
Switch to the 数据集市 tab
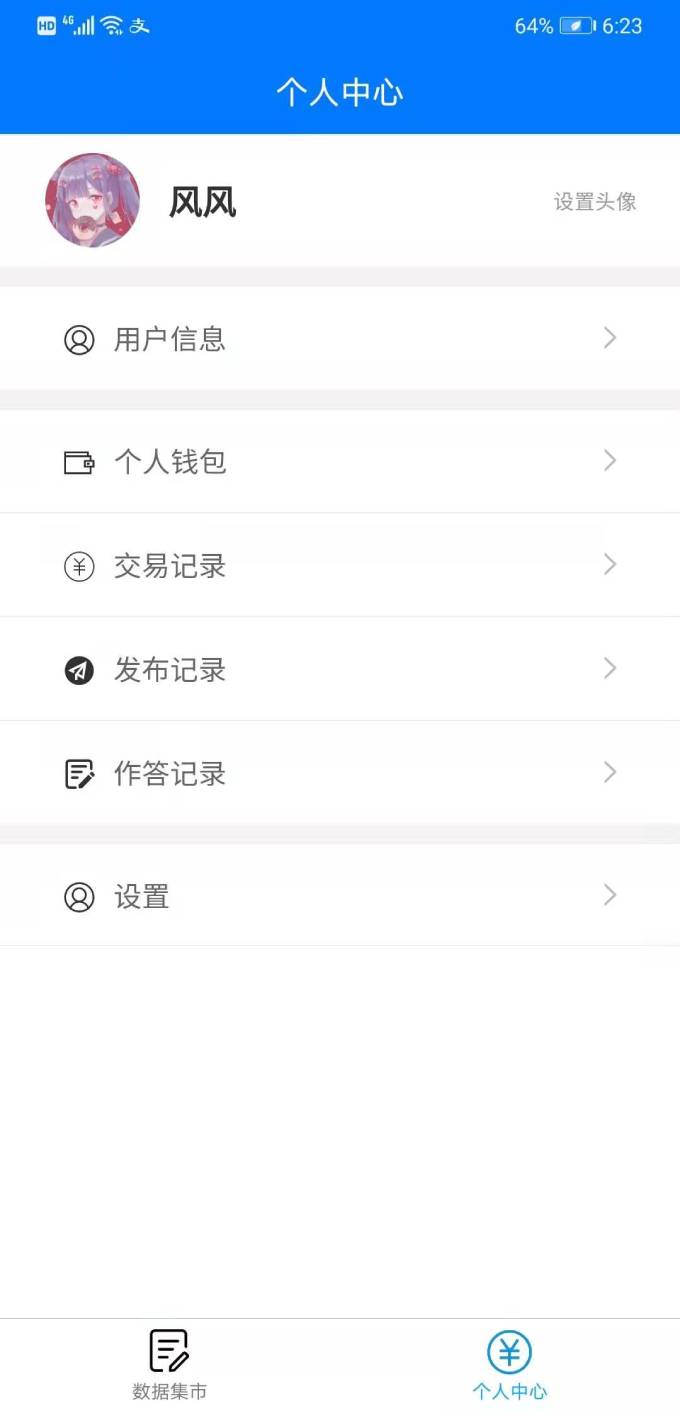coord(170,1364)
